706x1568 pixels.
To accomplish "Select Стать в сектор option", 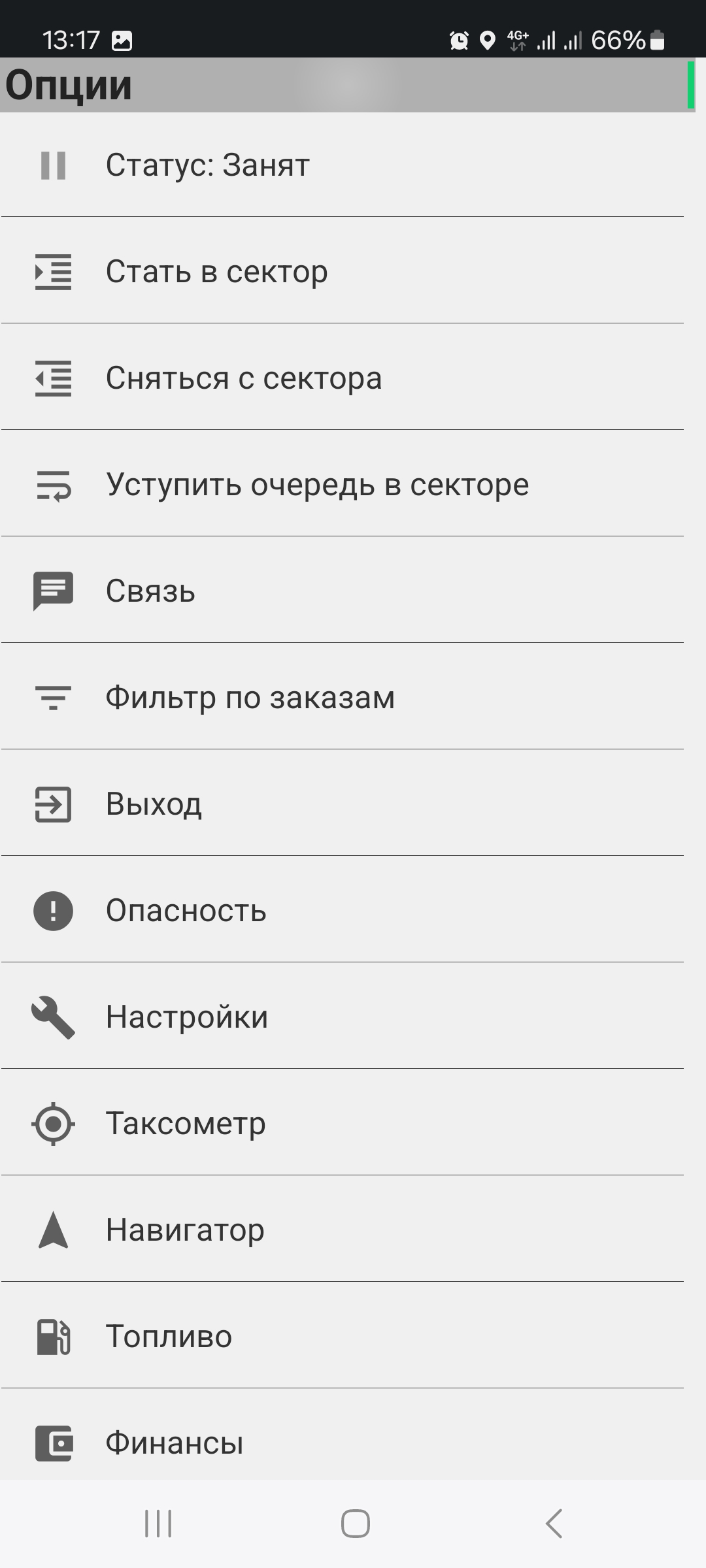I will [x=343, y=271].
